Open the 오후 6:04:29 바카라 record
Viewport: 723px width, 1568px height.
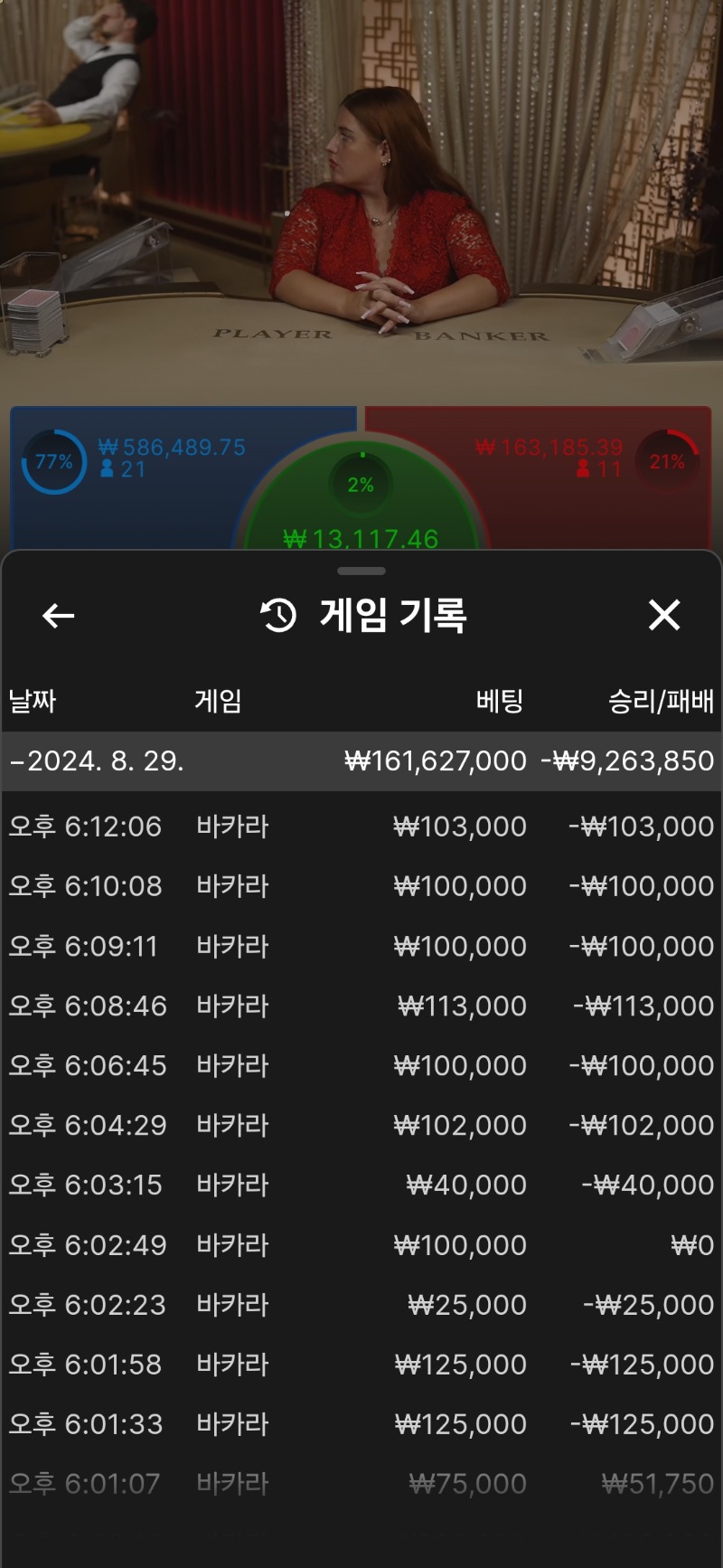(361, 1125)
